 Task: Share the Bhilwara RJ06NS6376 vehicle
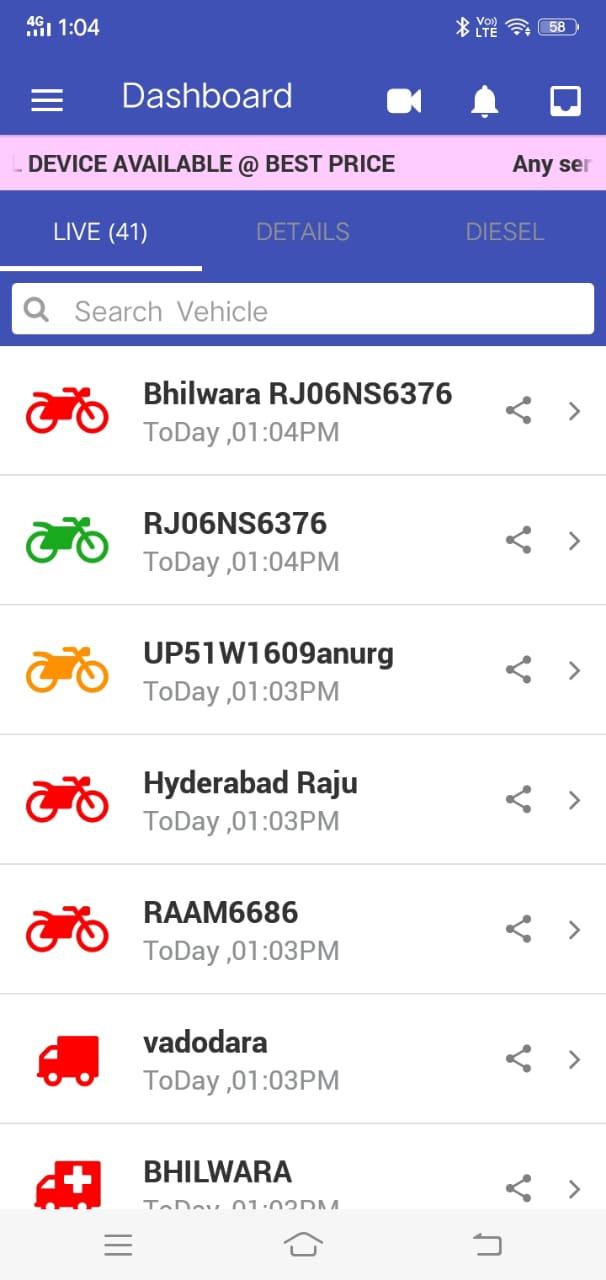(x=518, y=411)
